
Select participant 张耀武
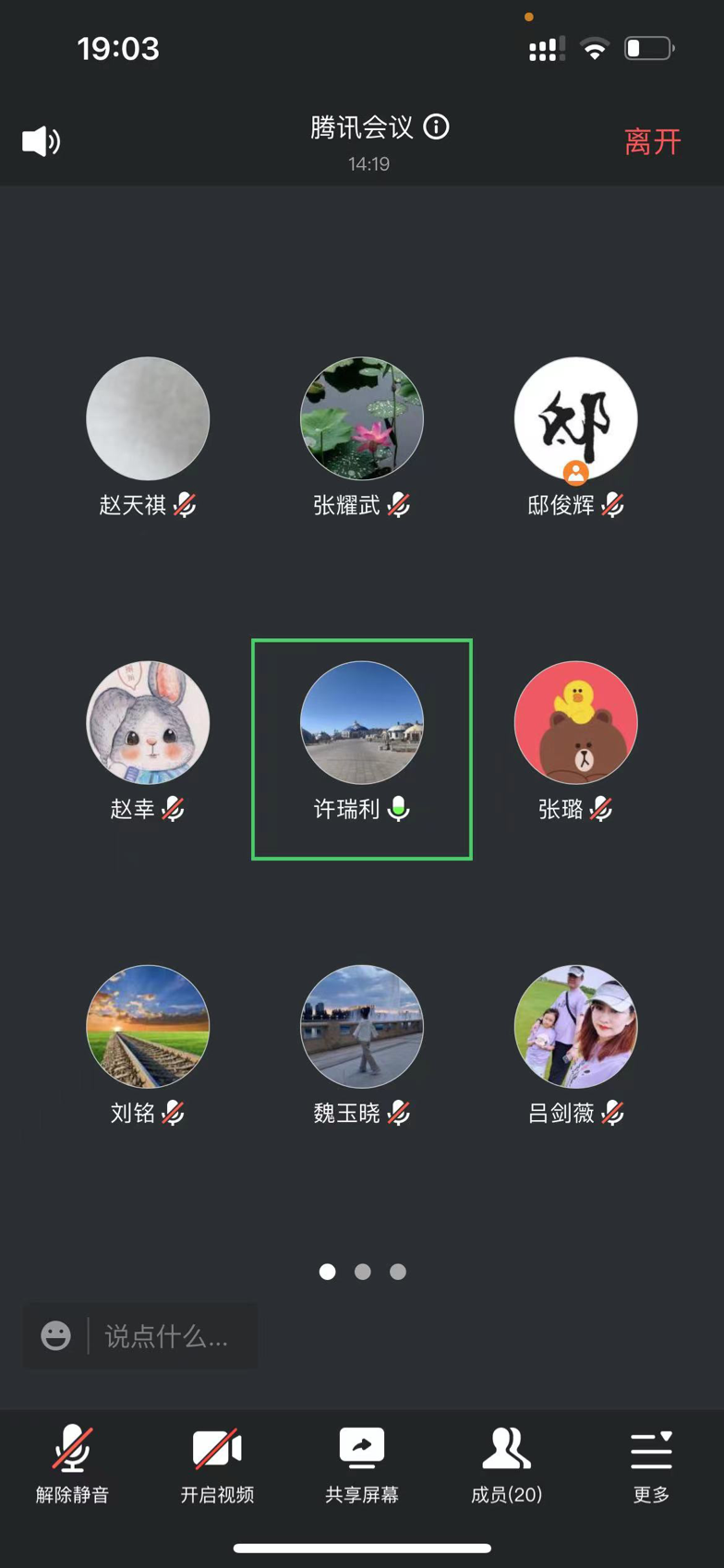(x=362, y=419)
